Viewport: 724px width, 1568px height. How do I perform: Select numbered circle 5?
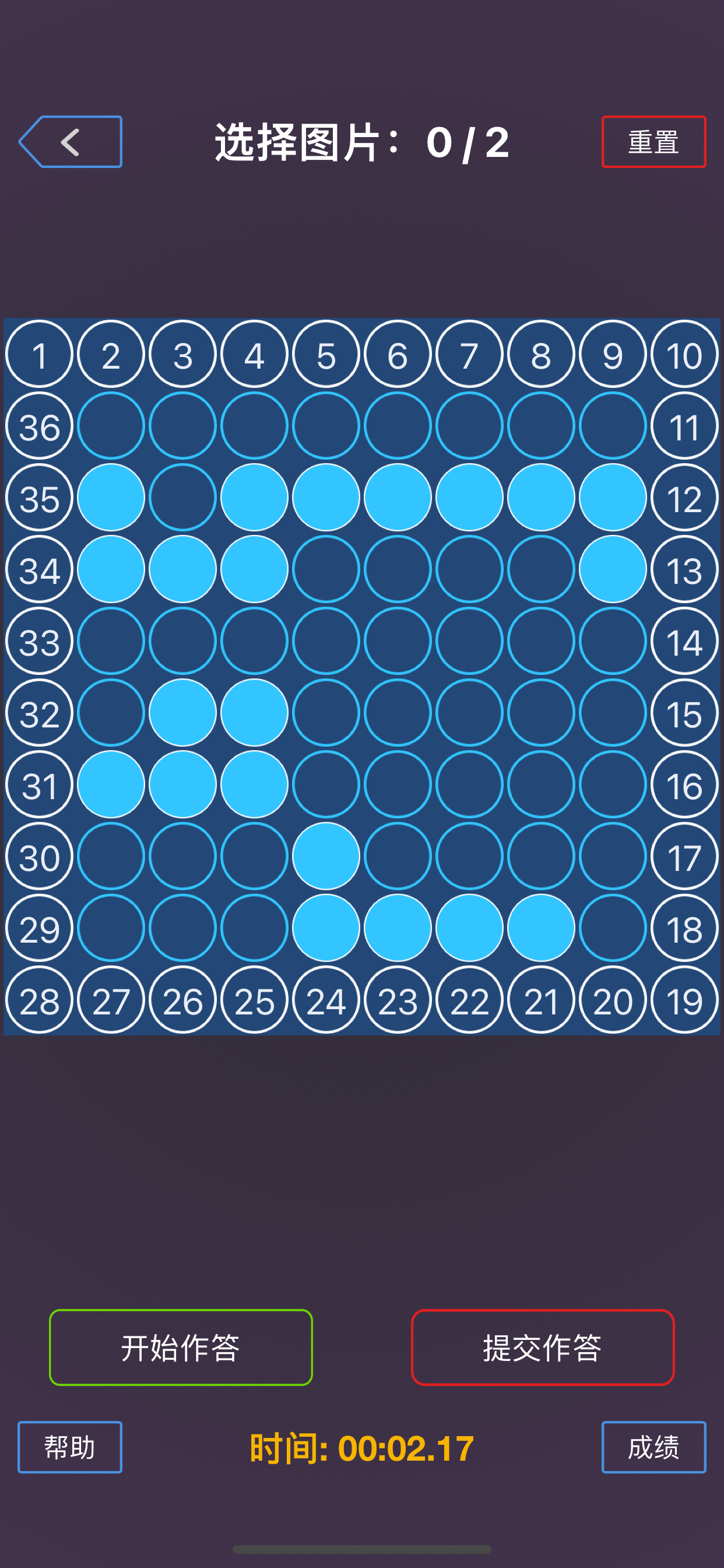(326, 354)
